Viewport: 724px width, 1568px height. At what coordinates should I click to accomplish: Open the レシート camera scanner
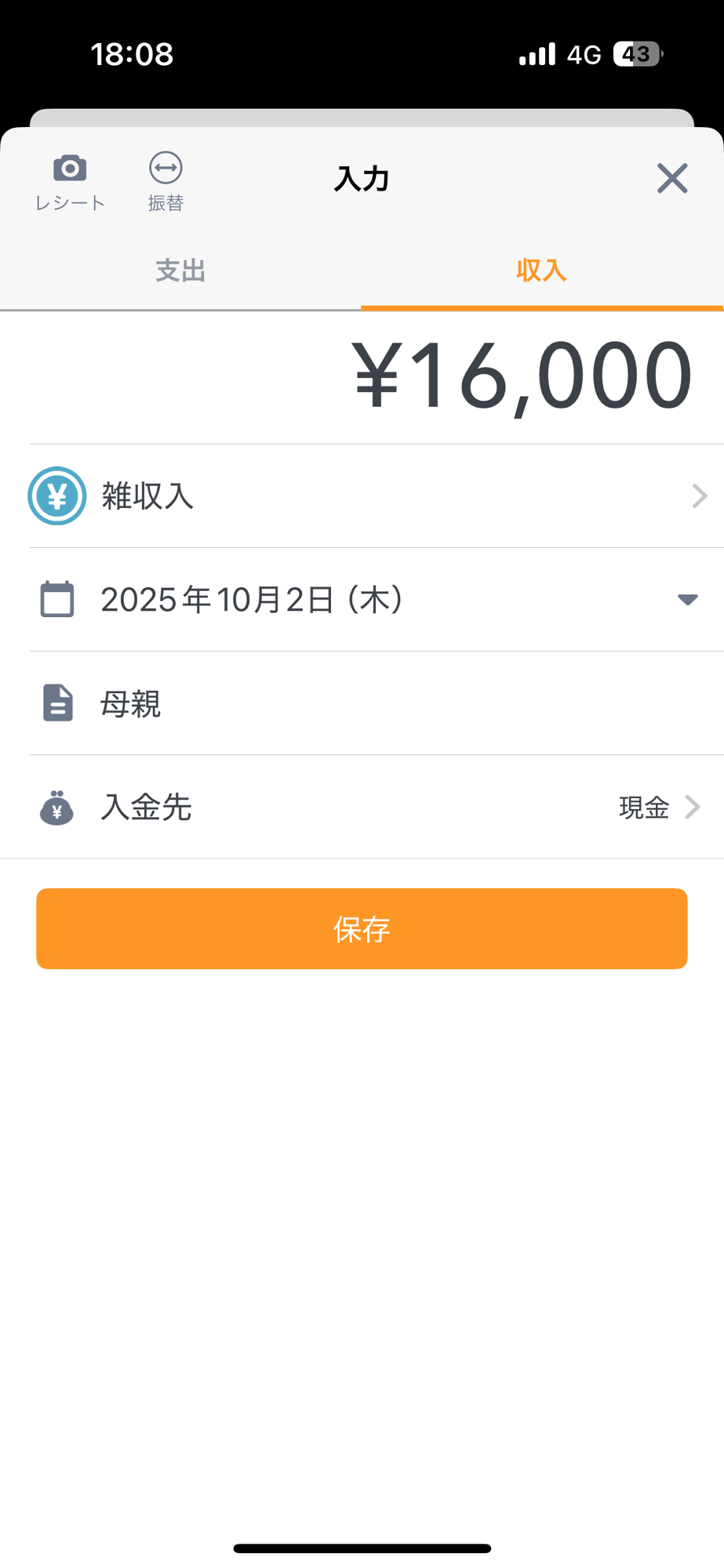(x=70, y=182)
